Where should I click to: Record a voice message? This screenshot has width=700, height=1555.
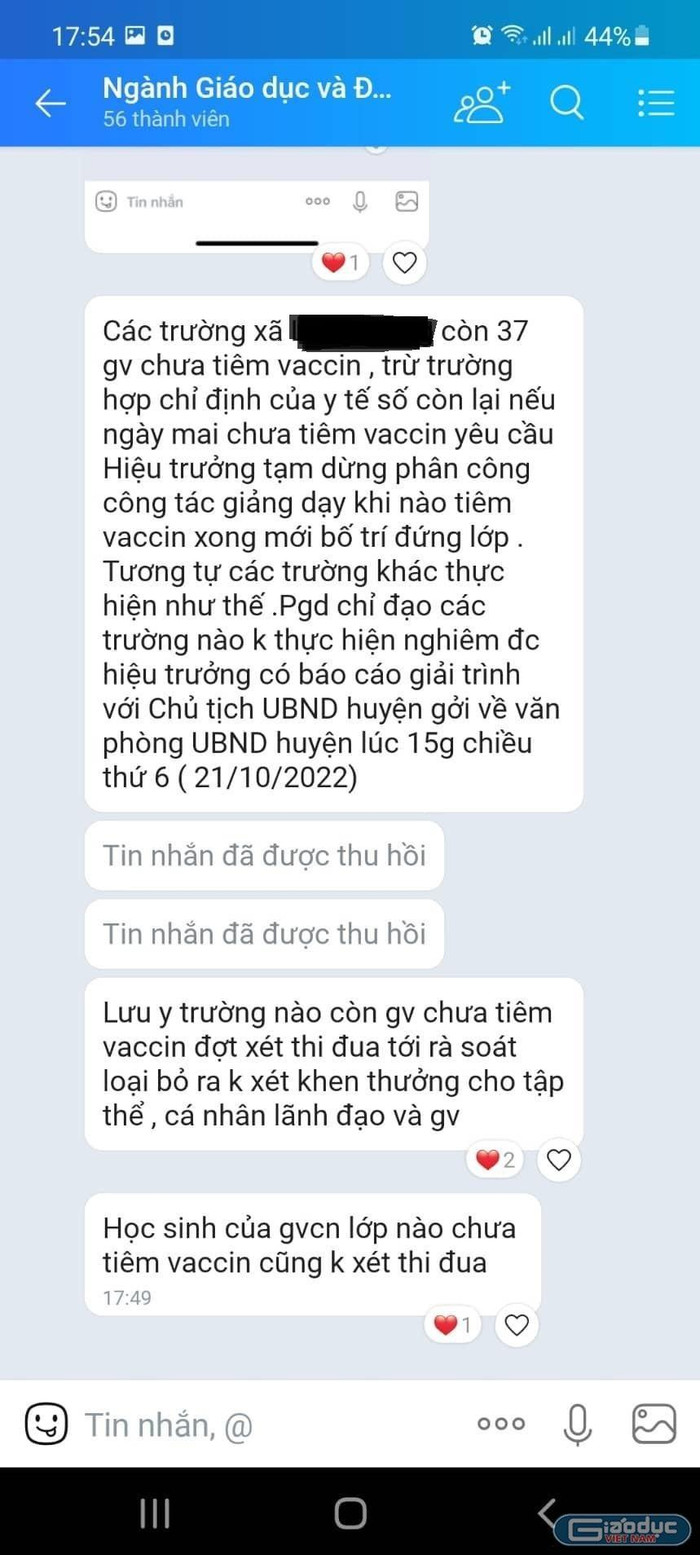pyautogui.click(x=577, y=1424)
